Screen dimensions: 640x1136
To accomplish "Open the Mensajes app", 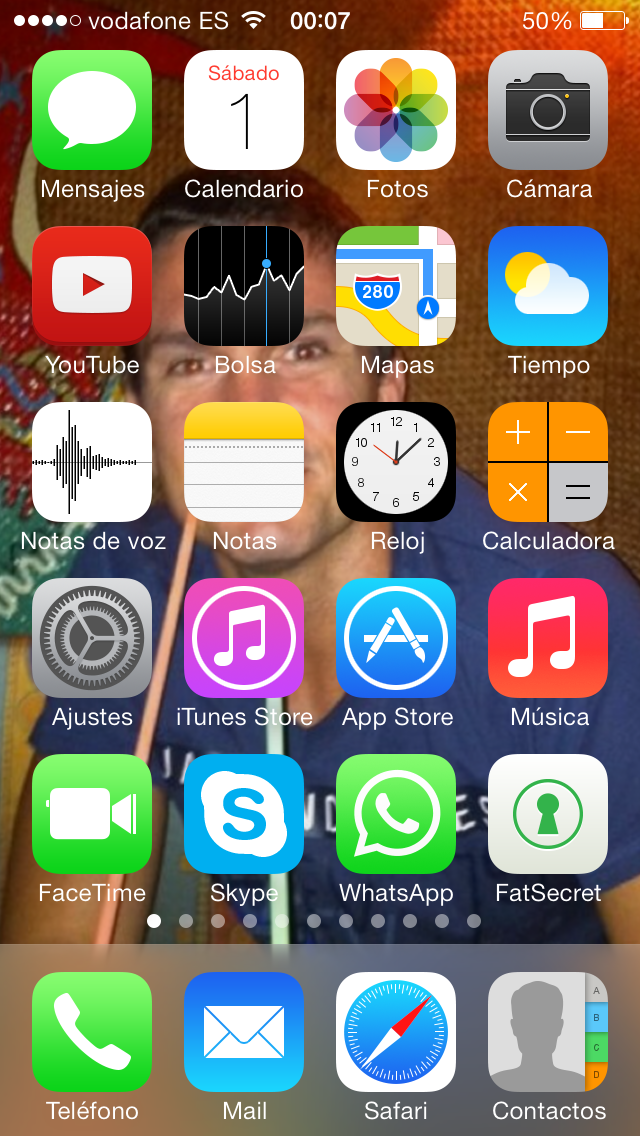I will [x=92, y=110].
